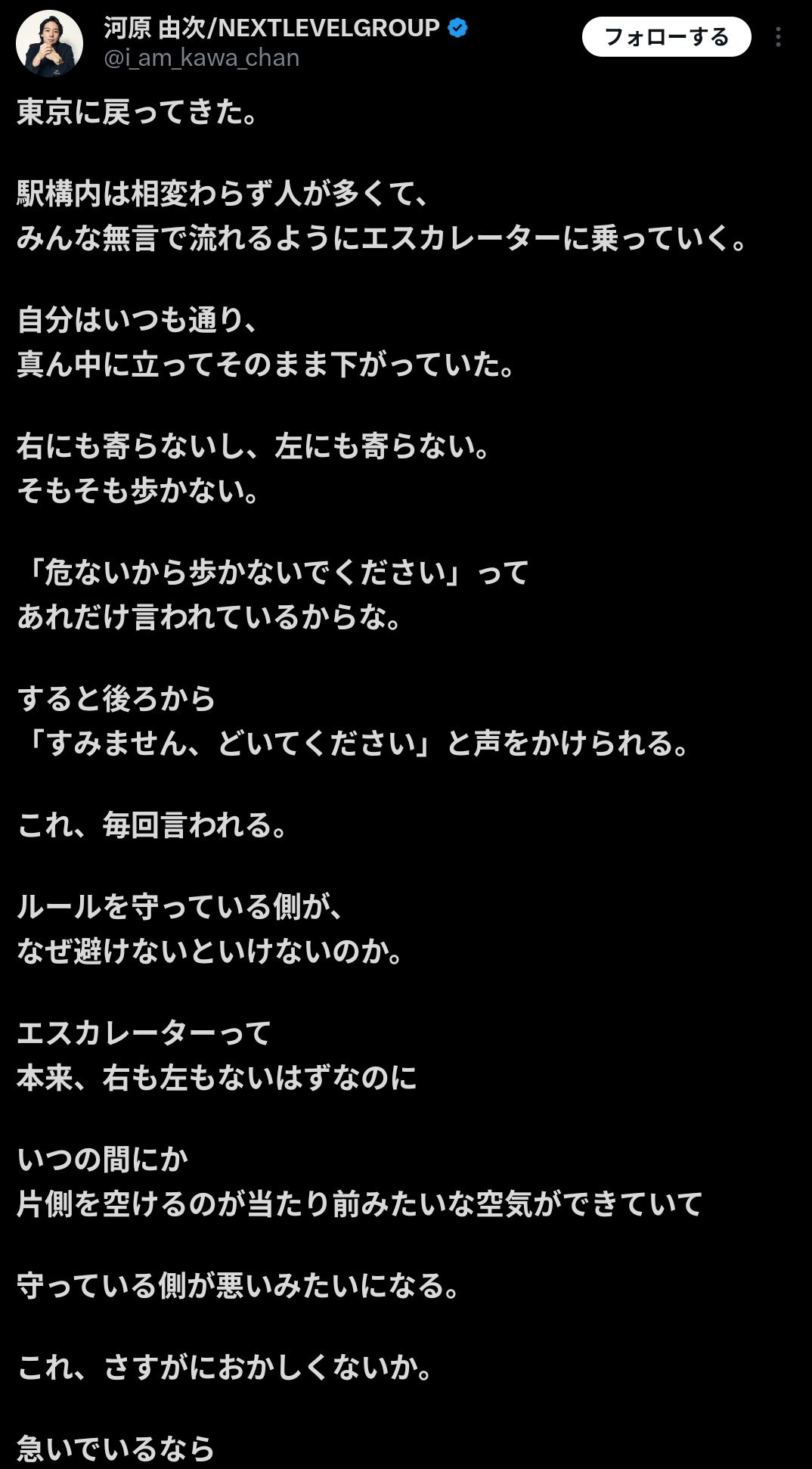
Task: Open the 河原 由次/NEXTLEVELGROUP profile name
Action: (x=272, y=28)
